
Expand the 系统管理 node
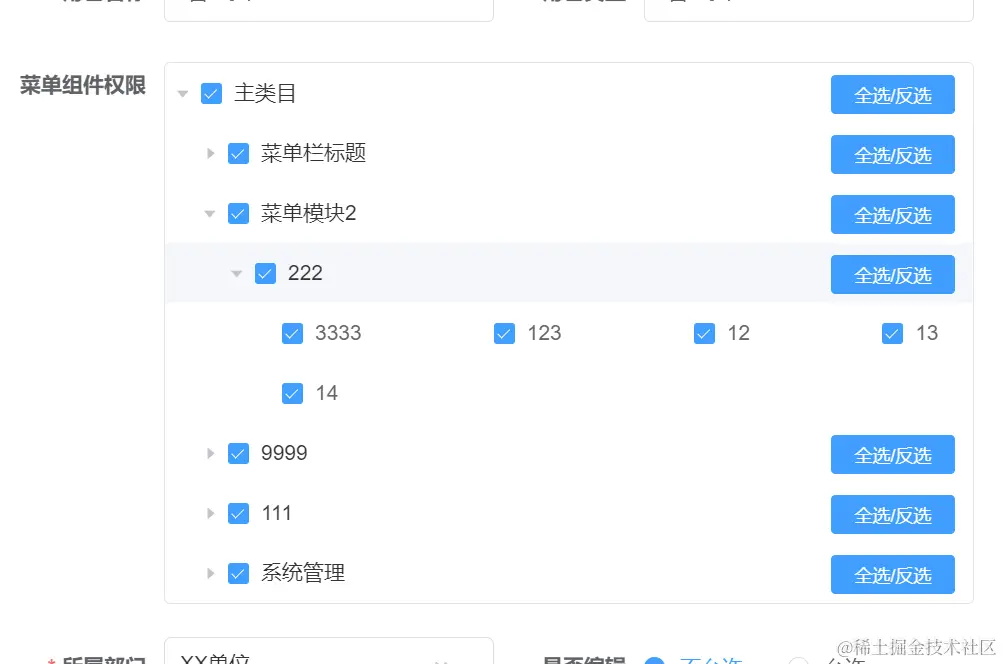pos(210,573)
